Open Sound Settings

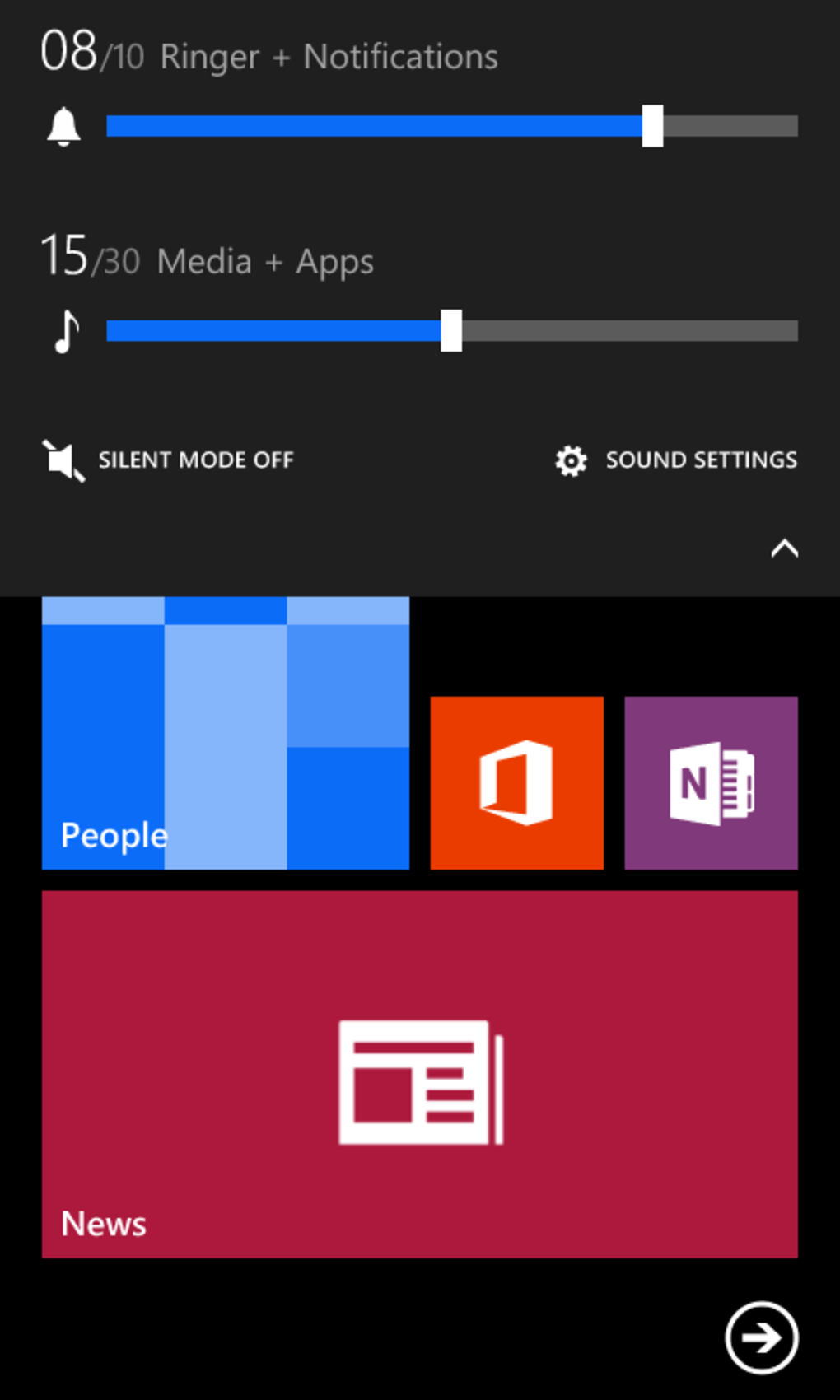676,460
